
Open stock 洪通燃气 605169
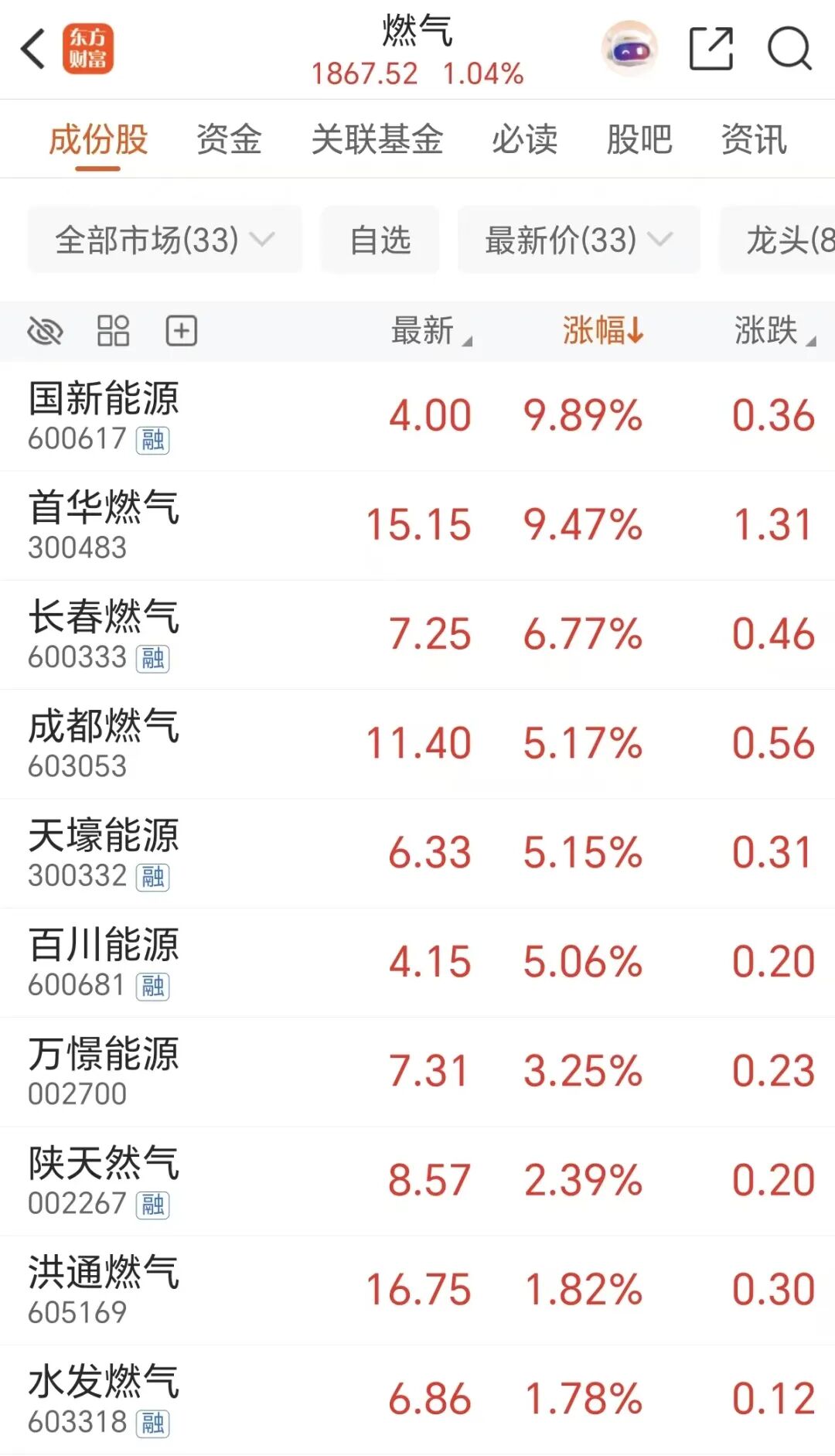point(104,1290)
